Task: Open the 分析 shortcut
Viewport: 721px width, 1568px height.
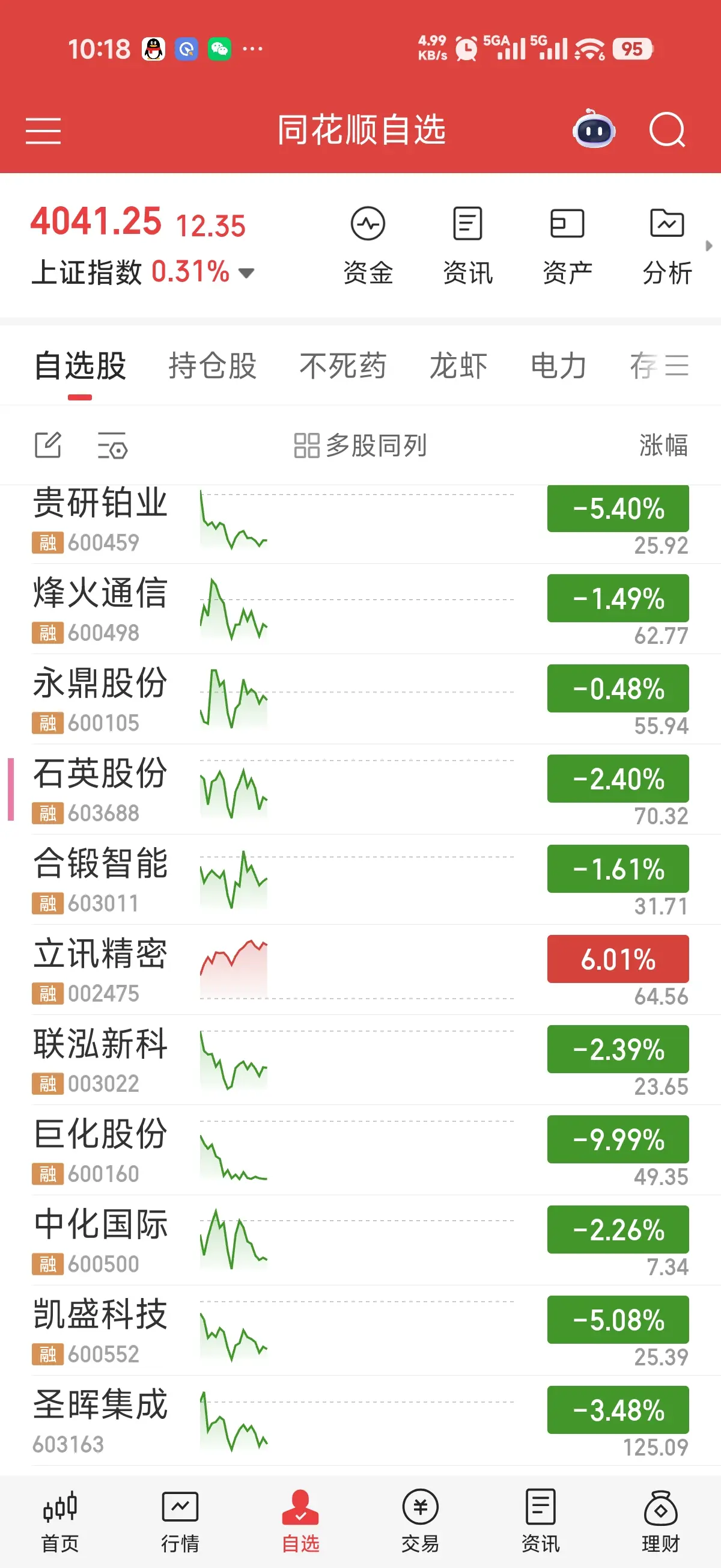Action: (667, 246)
